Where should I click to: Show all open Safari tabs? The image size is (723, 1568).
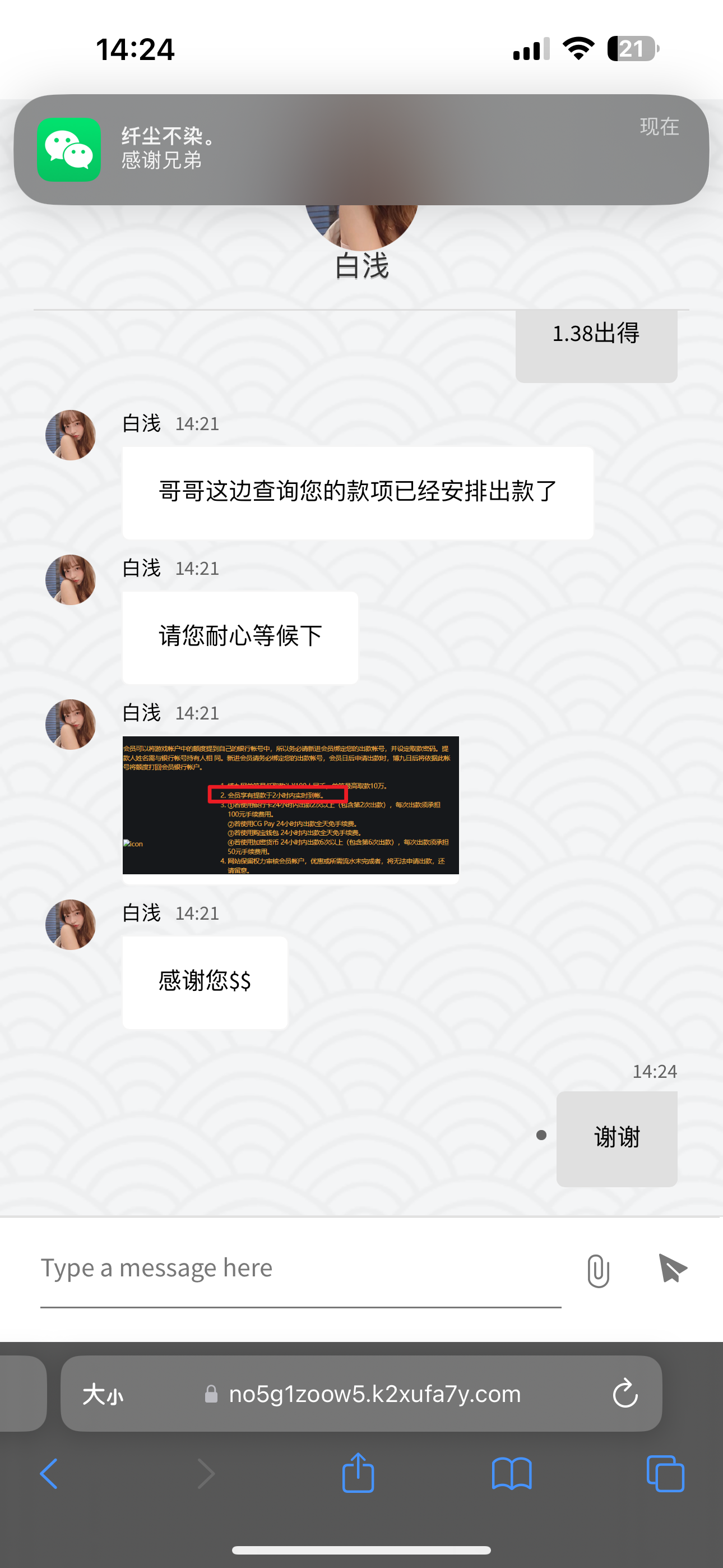coord(665,1474)
